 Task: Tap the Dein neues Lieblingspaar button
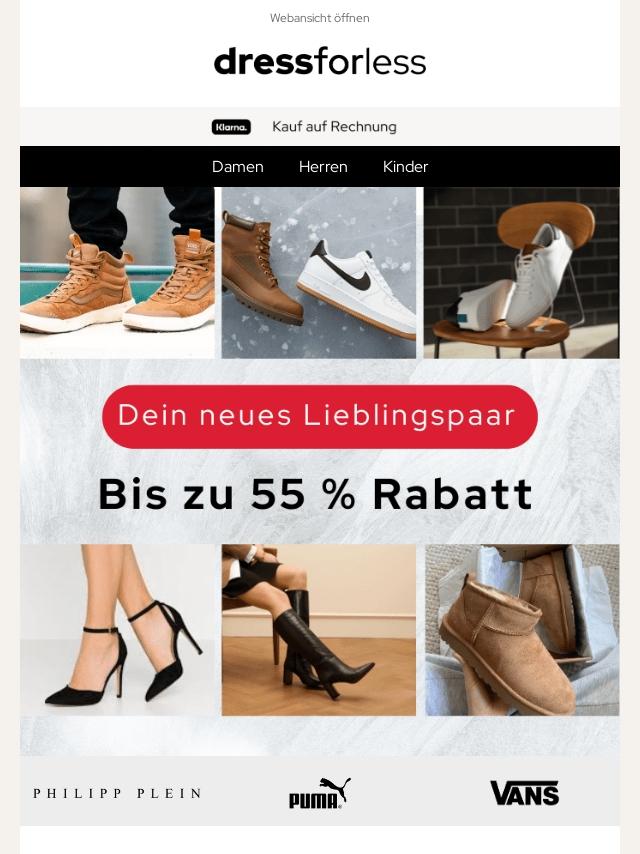320,417
